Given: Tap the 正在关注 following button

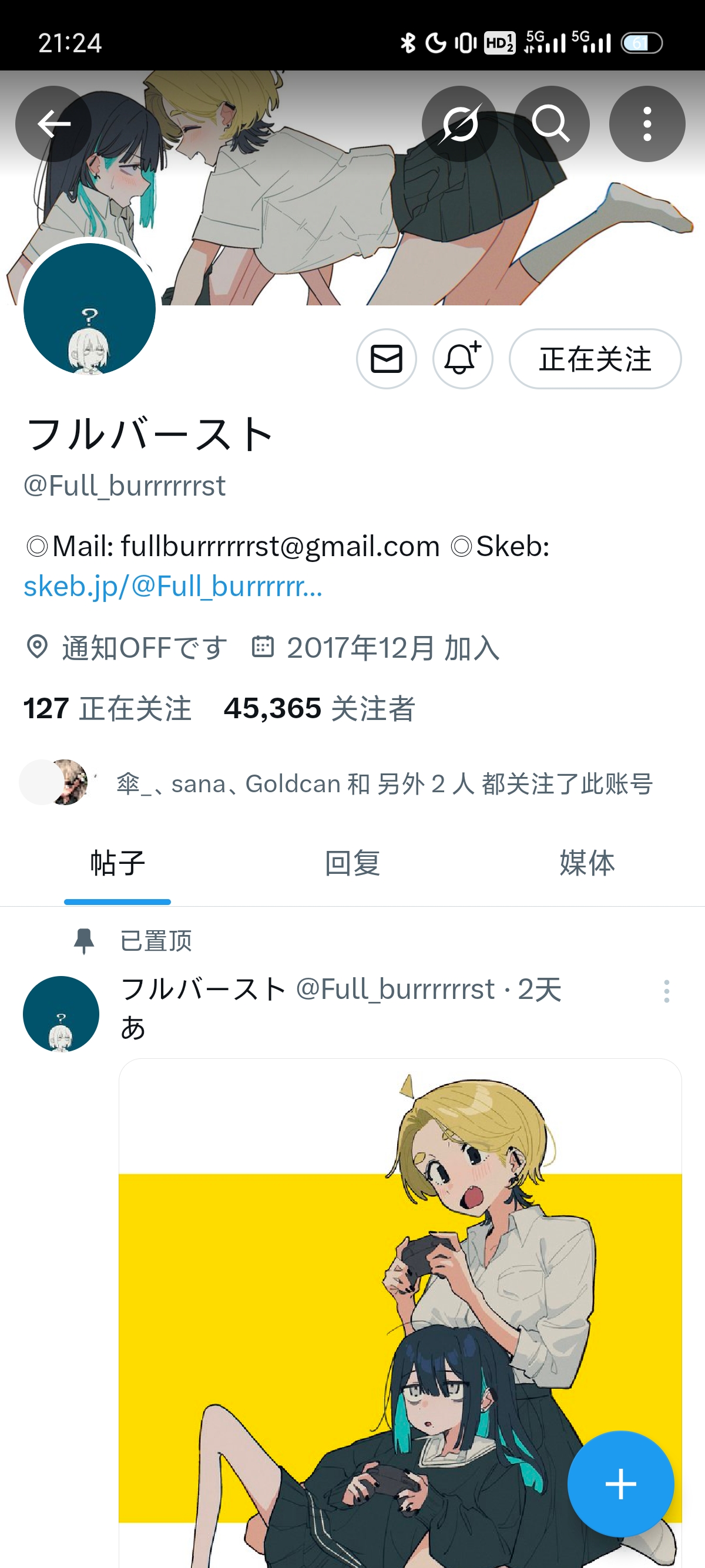Looking at the screenshot, I should 595,359.
